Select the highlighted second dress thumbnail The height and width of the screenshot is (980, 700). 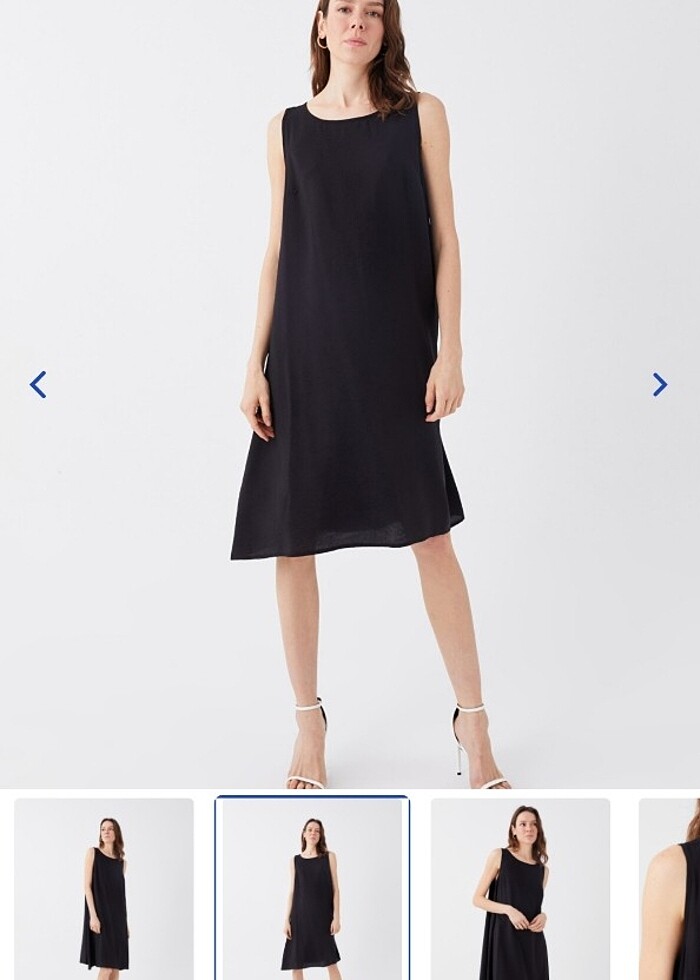coord(312,888)
